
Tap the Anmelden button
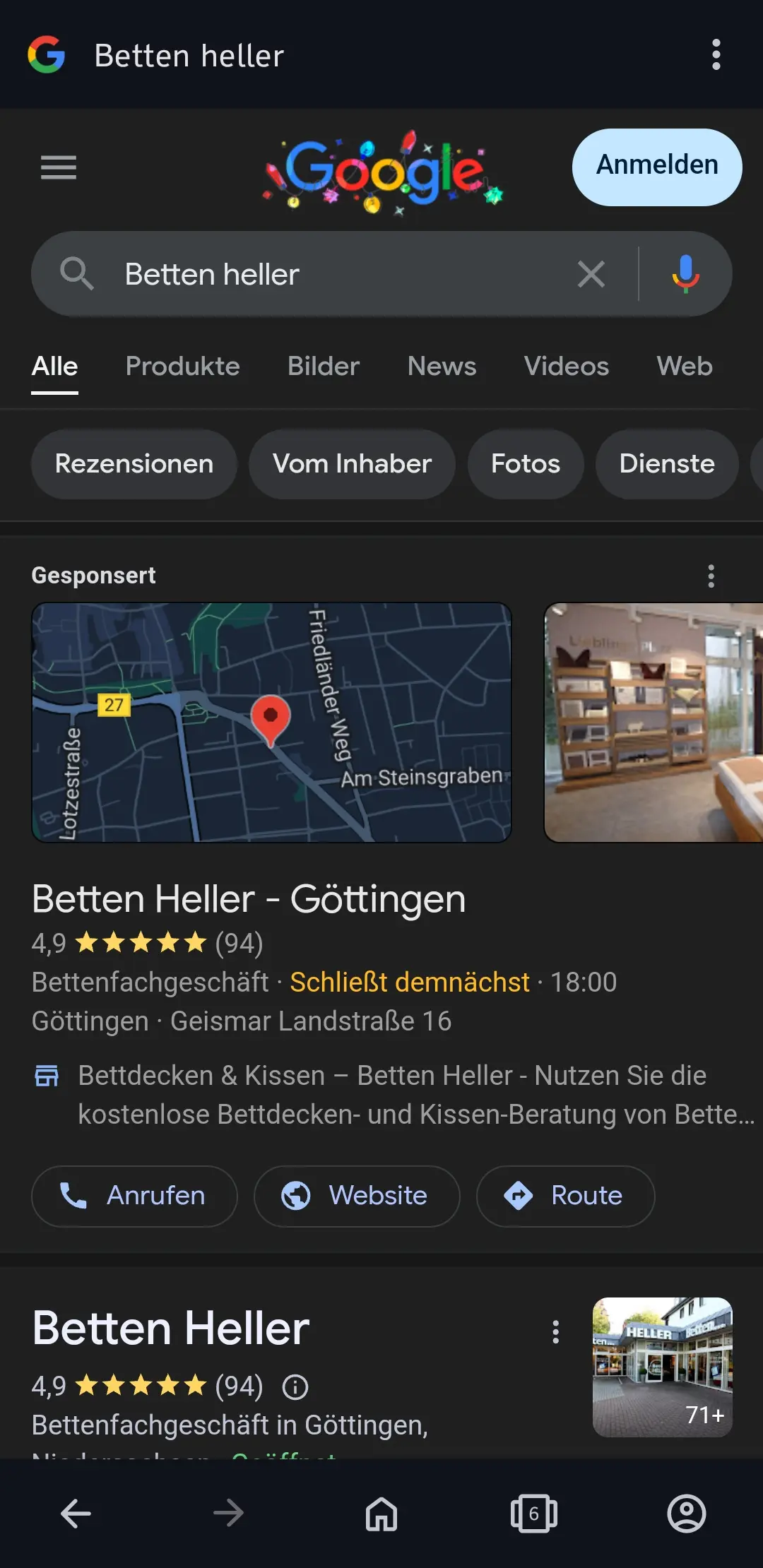pyautogui.click(x=656, y=167)
